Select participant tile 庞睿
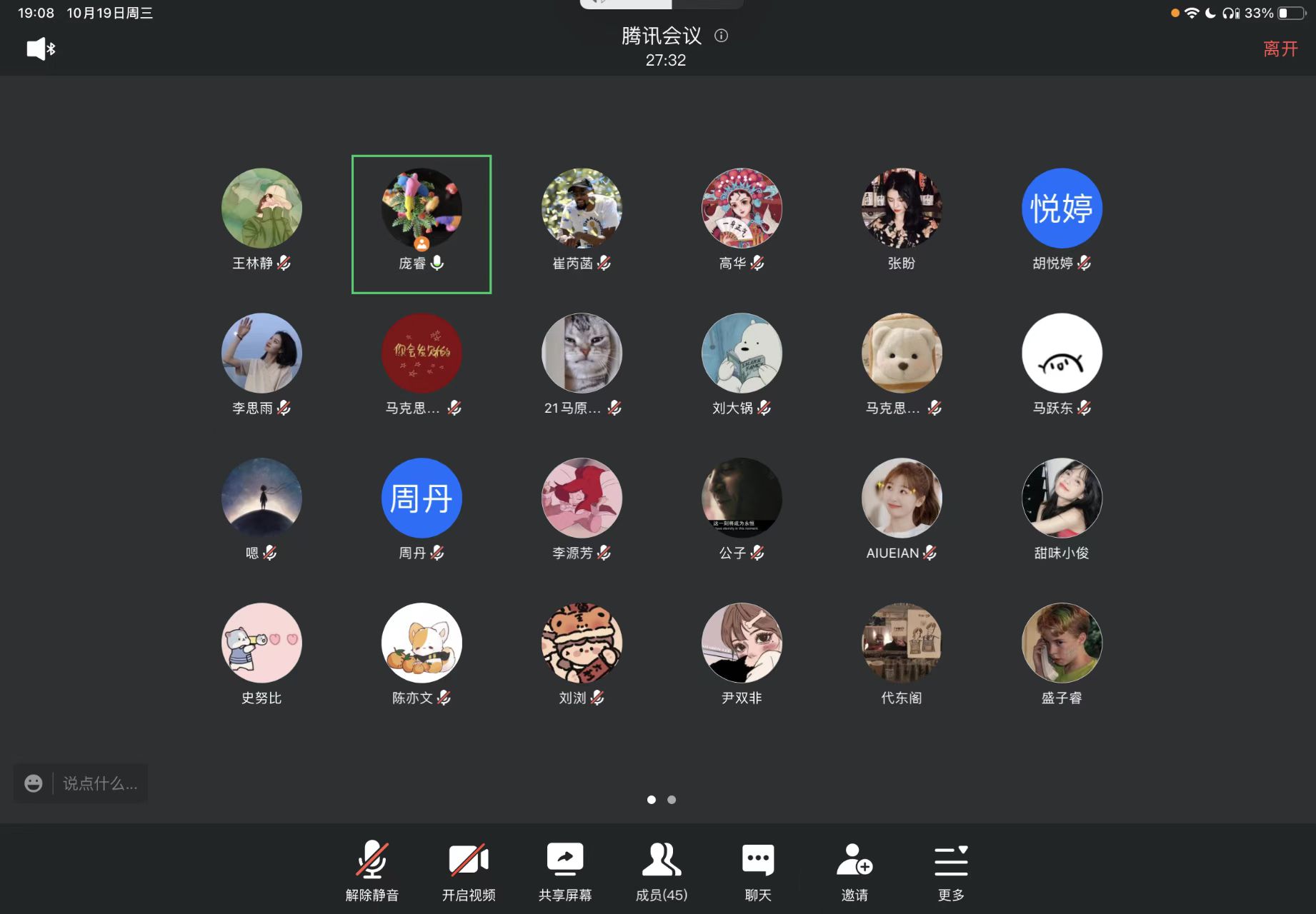Image resolution: width=1316 pixels, height=914 pixels. 422,223
